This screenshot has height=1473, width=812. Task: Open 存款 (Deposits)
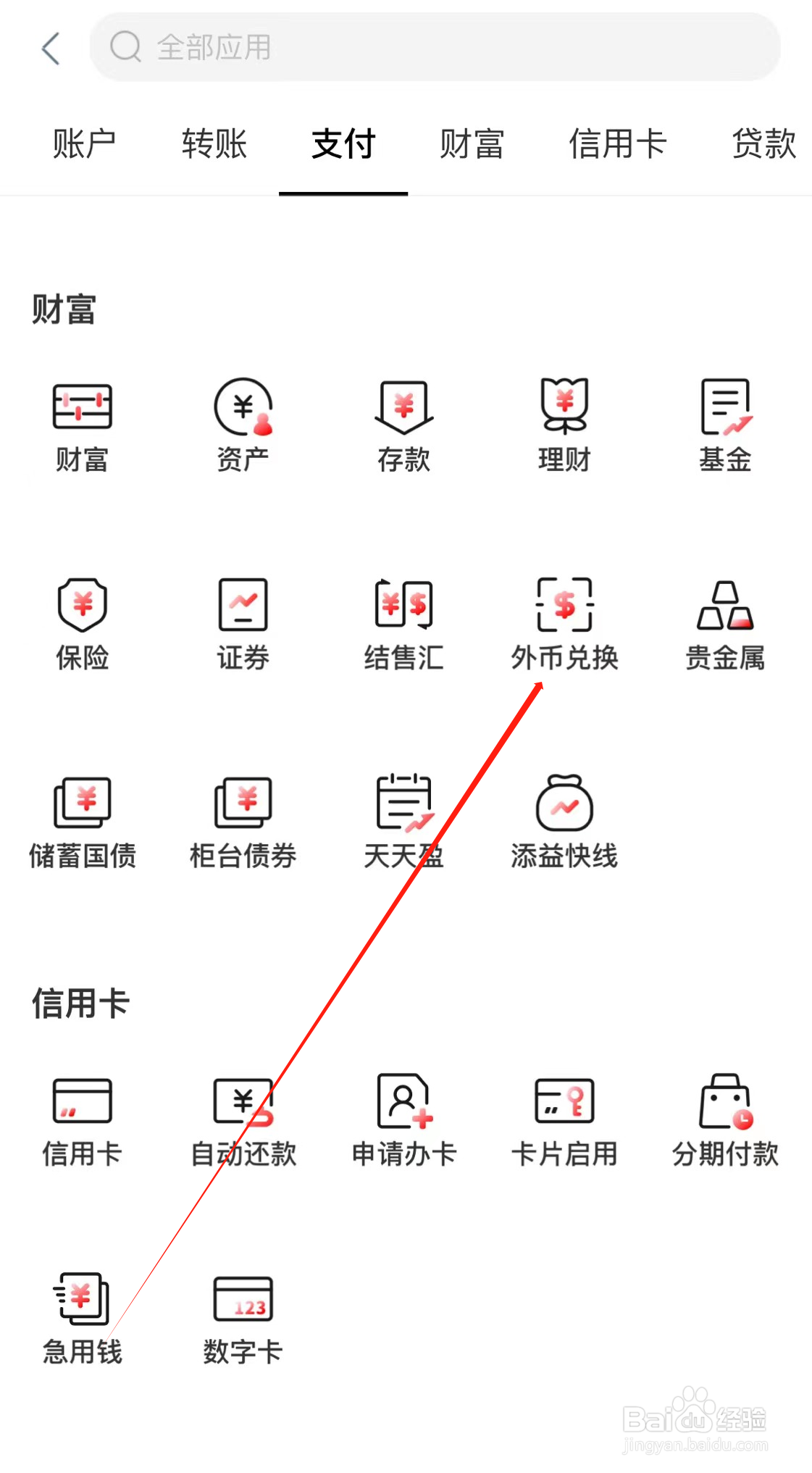pos(403,426)
